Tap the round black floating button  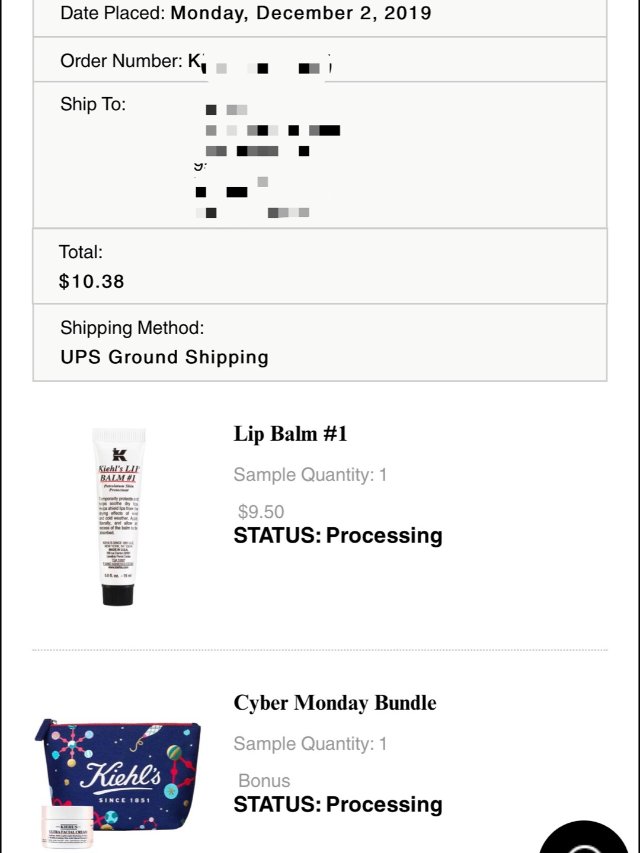coord(586,838)
